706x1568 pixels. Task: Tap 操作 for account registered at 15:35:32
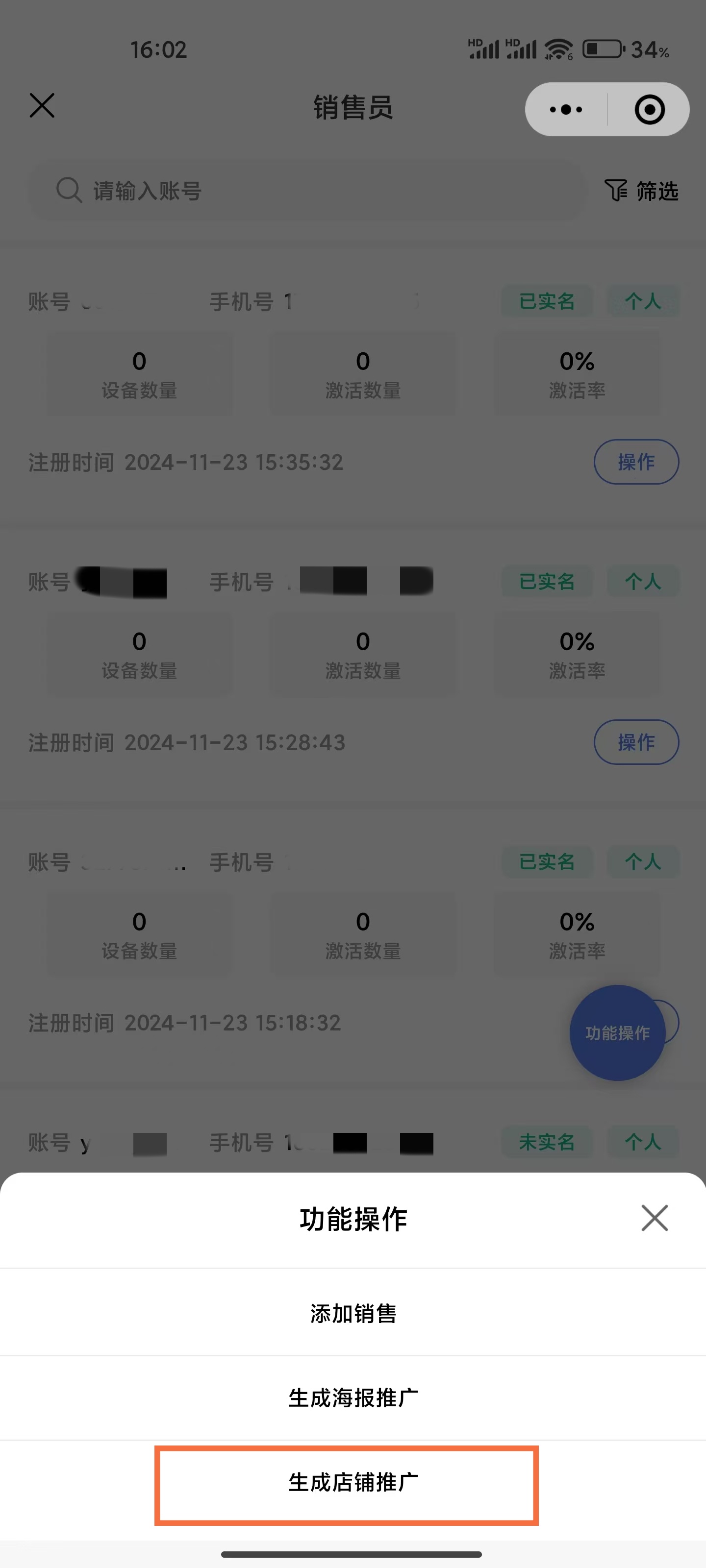(636, 462)
